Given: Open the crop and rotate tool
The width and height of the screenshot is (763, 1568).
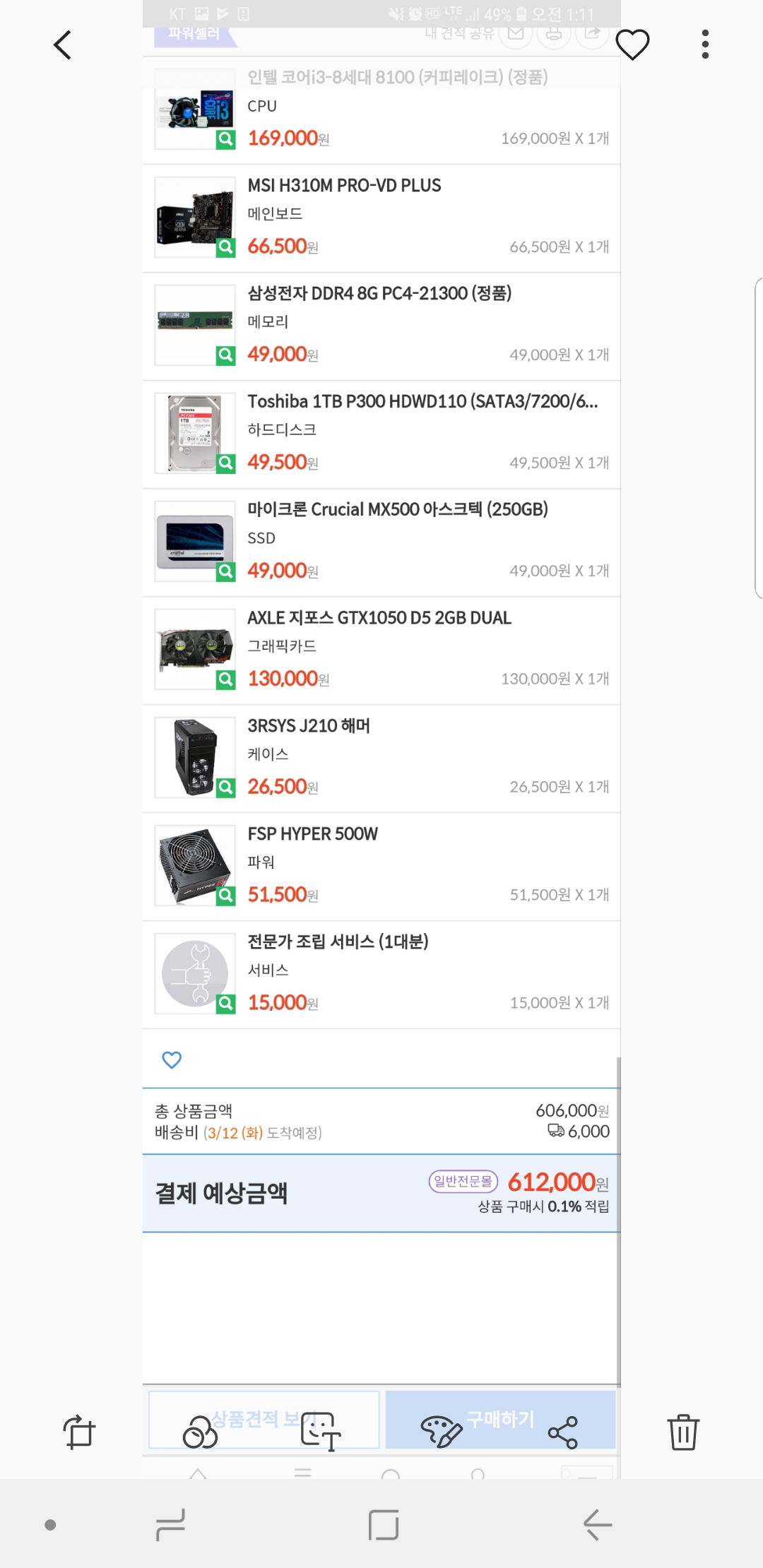Looking at the screenshot, I should click(x=79, y=1432).
